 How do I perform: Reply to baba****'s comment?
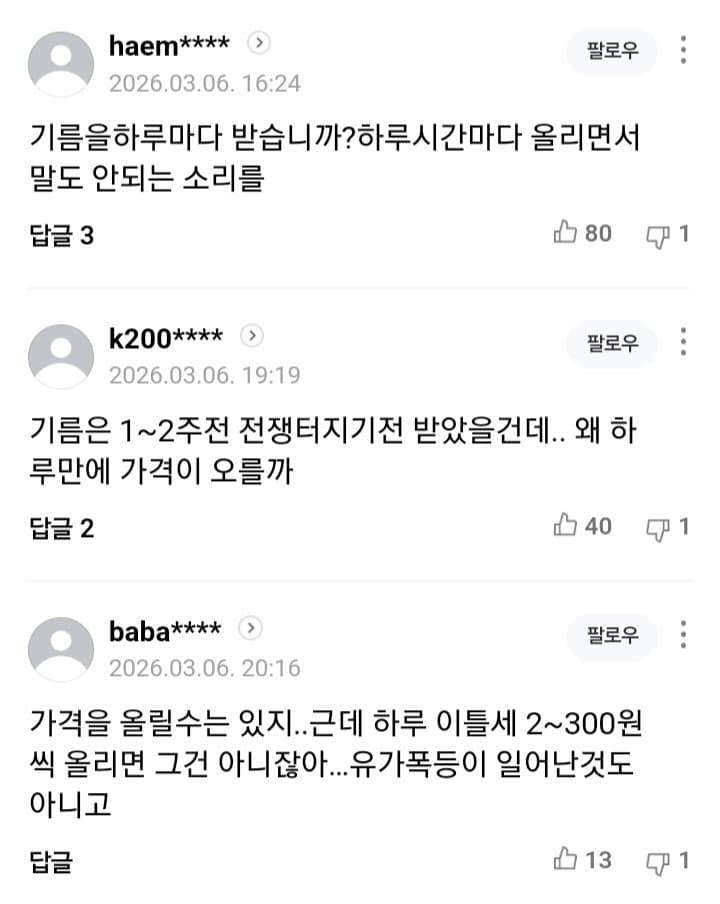click(x=51, y=861)
